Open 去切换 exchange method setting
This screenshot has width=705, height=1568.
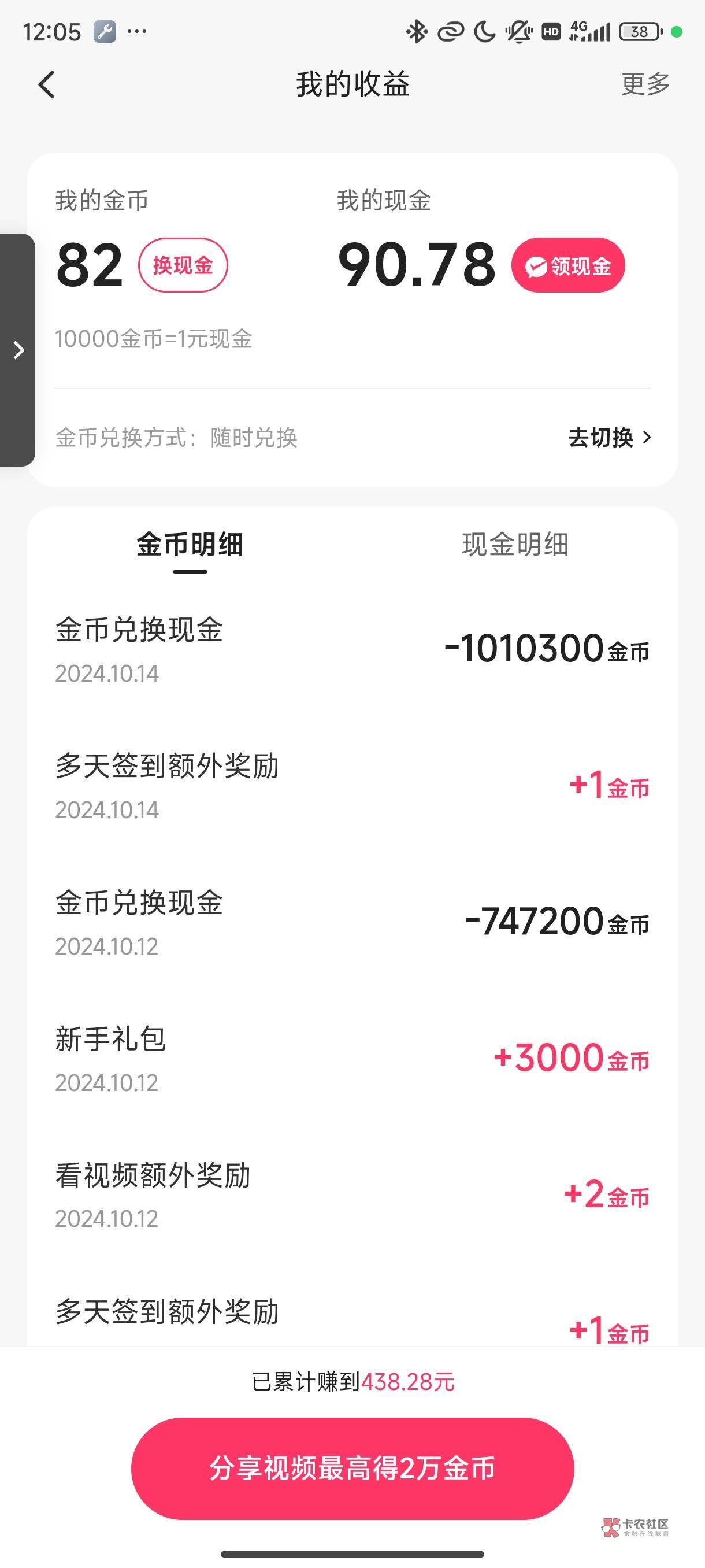tap(610, 437)
